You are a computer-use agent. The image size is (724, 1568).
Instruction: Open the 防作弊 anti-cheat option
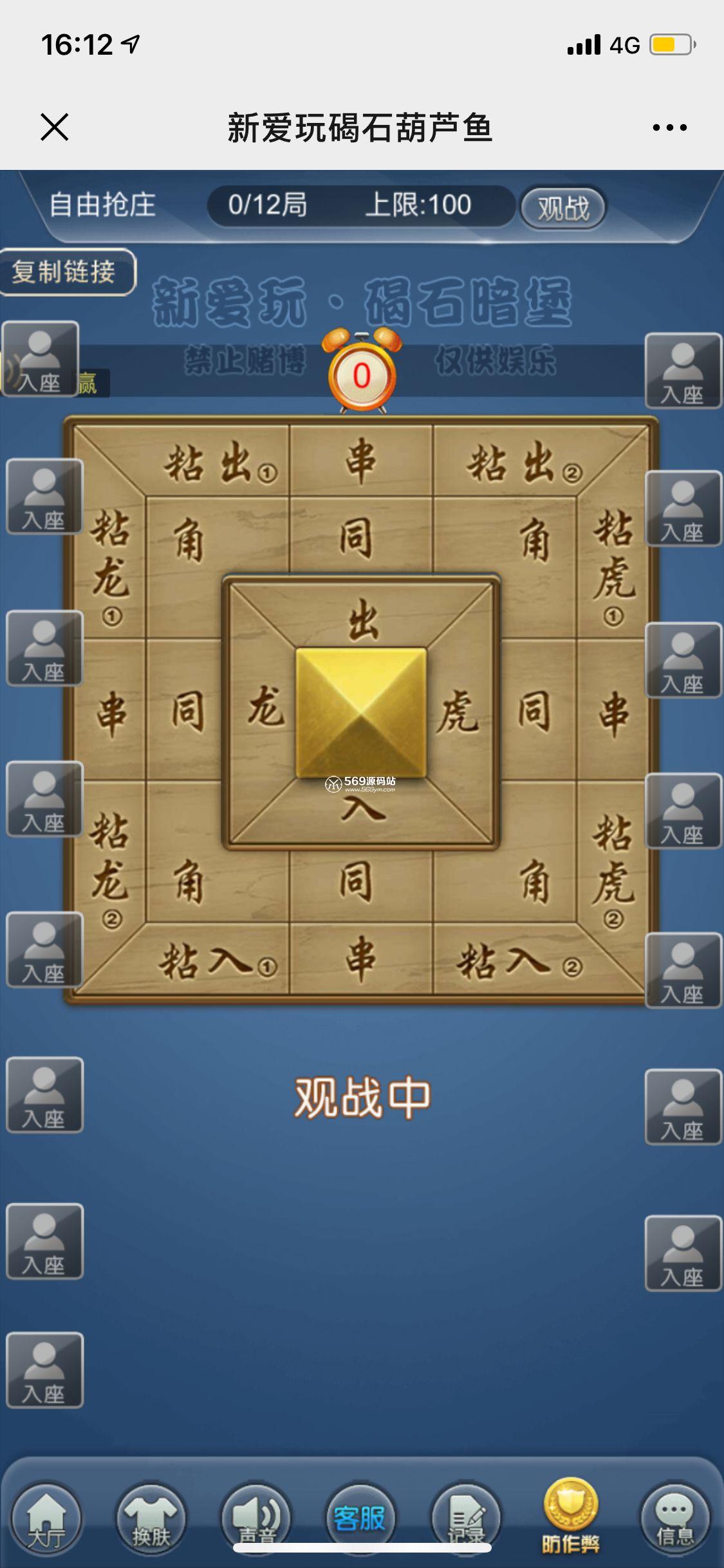pos(570,1518)
